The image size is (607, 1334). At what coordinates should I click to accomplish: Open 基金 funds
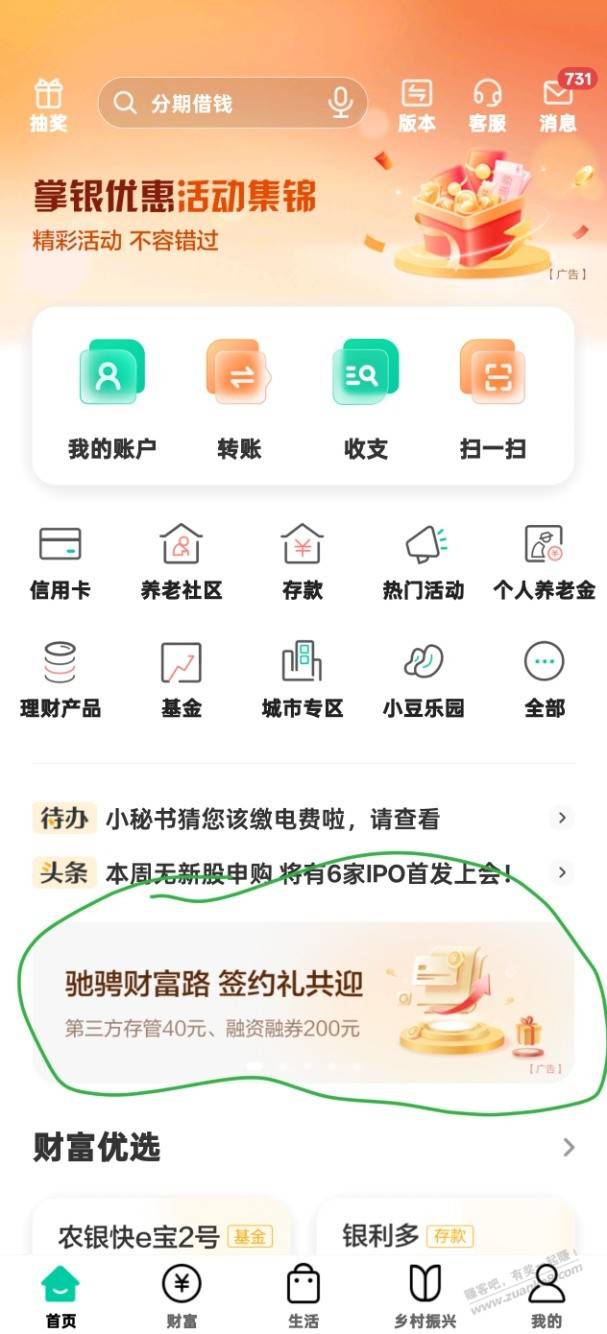click(181, 679)
